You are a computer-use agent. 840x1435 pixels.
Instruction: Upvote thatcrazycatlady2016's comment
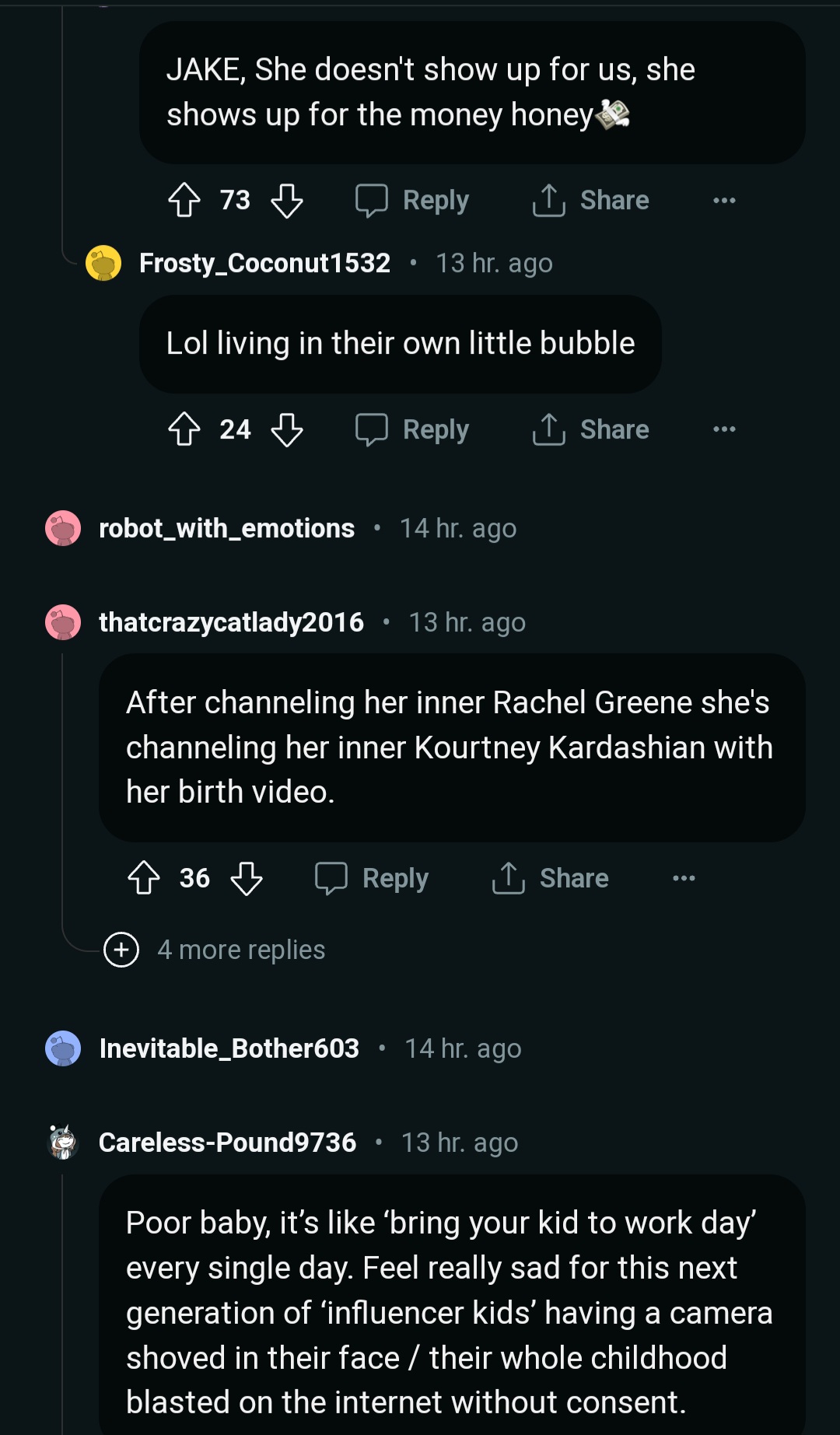144,877
